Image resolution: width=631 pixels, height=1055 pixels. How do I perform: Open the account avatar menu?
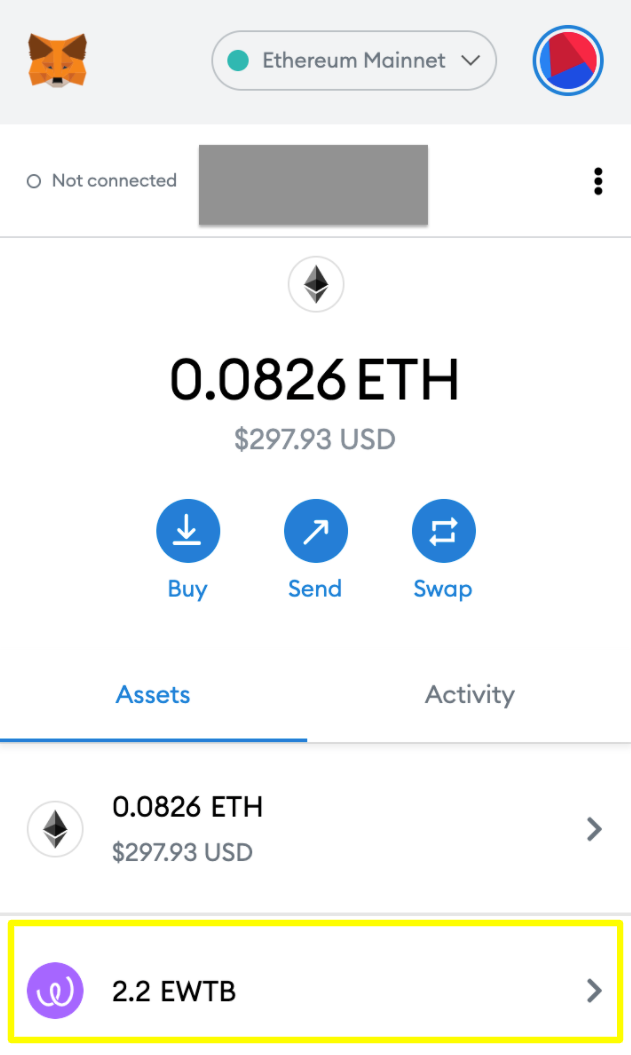tap(567, 61)
